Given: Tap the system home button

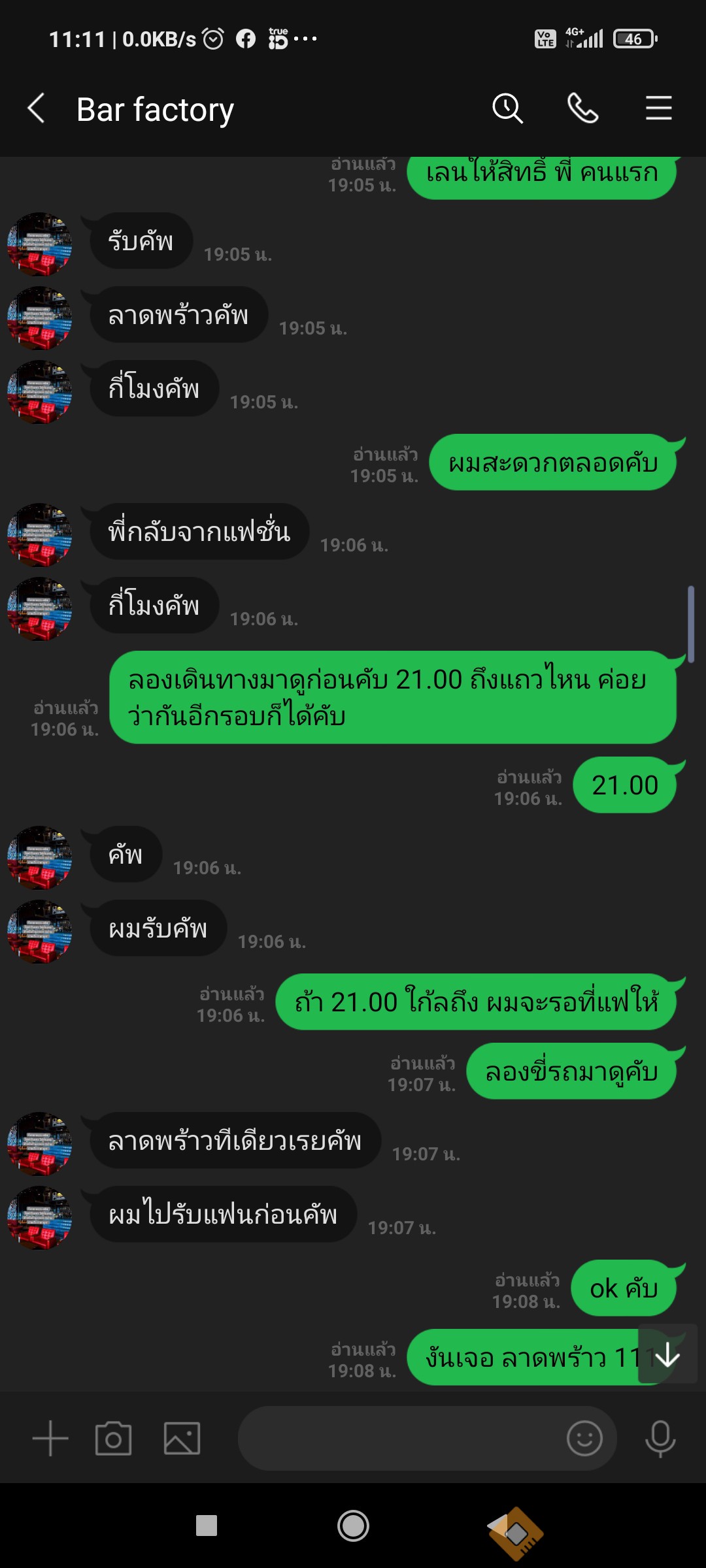Looking at the screenshot, I should click(x=353, y=1526).
